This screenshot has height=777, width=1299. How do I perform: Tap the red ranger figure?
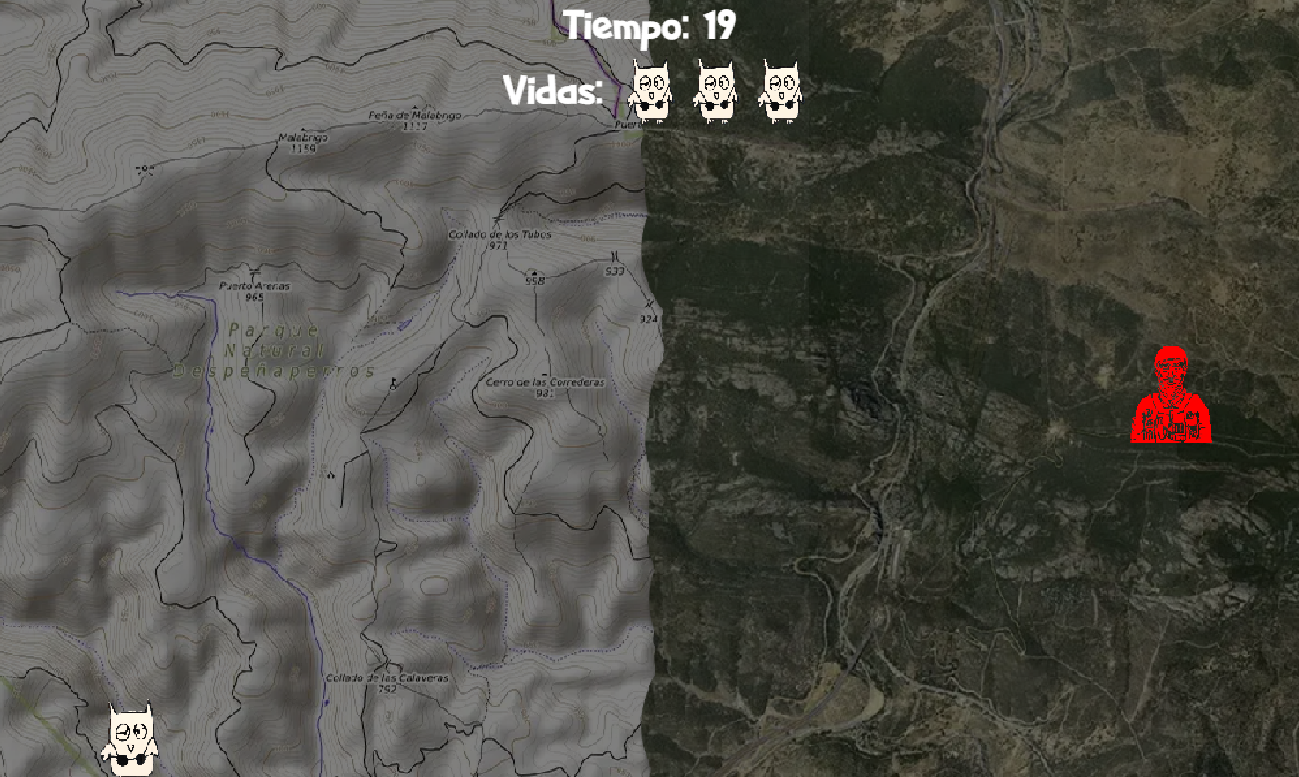pos(1170,396)
